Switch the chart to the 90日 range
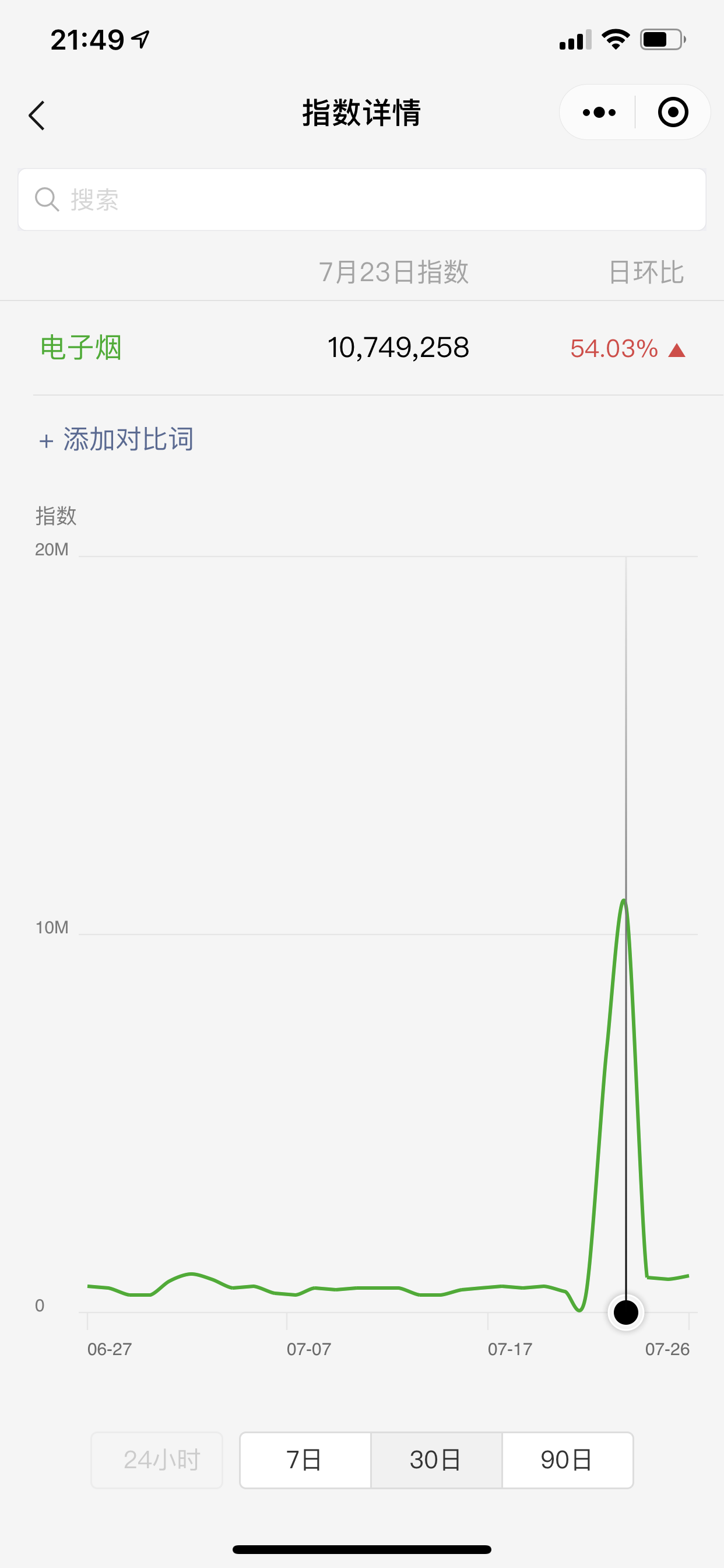This screenshot has width=724, height=1568. [x=567, y=1460]
